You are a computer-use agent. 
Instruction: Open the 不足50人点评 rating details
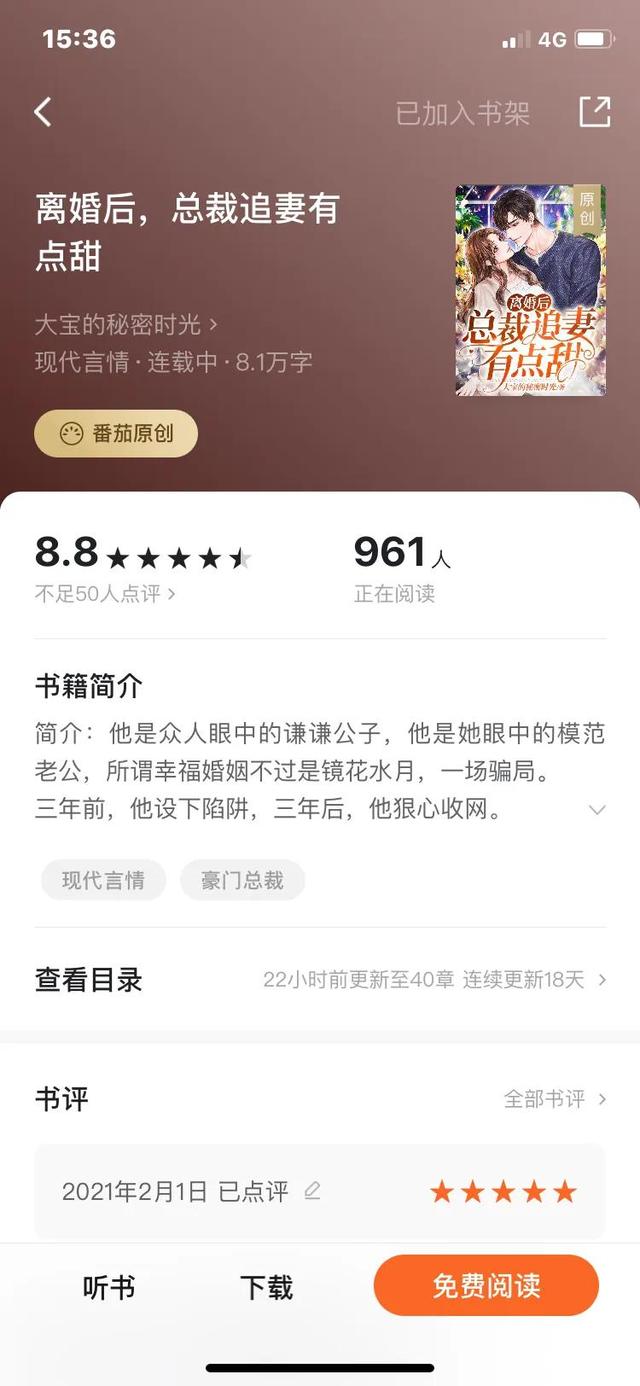click(105, 593)
